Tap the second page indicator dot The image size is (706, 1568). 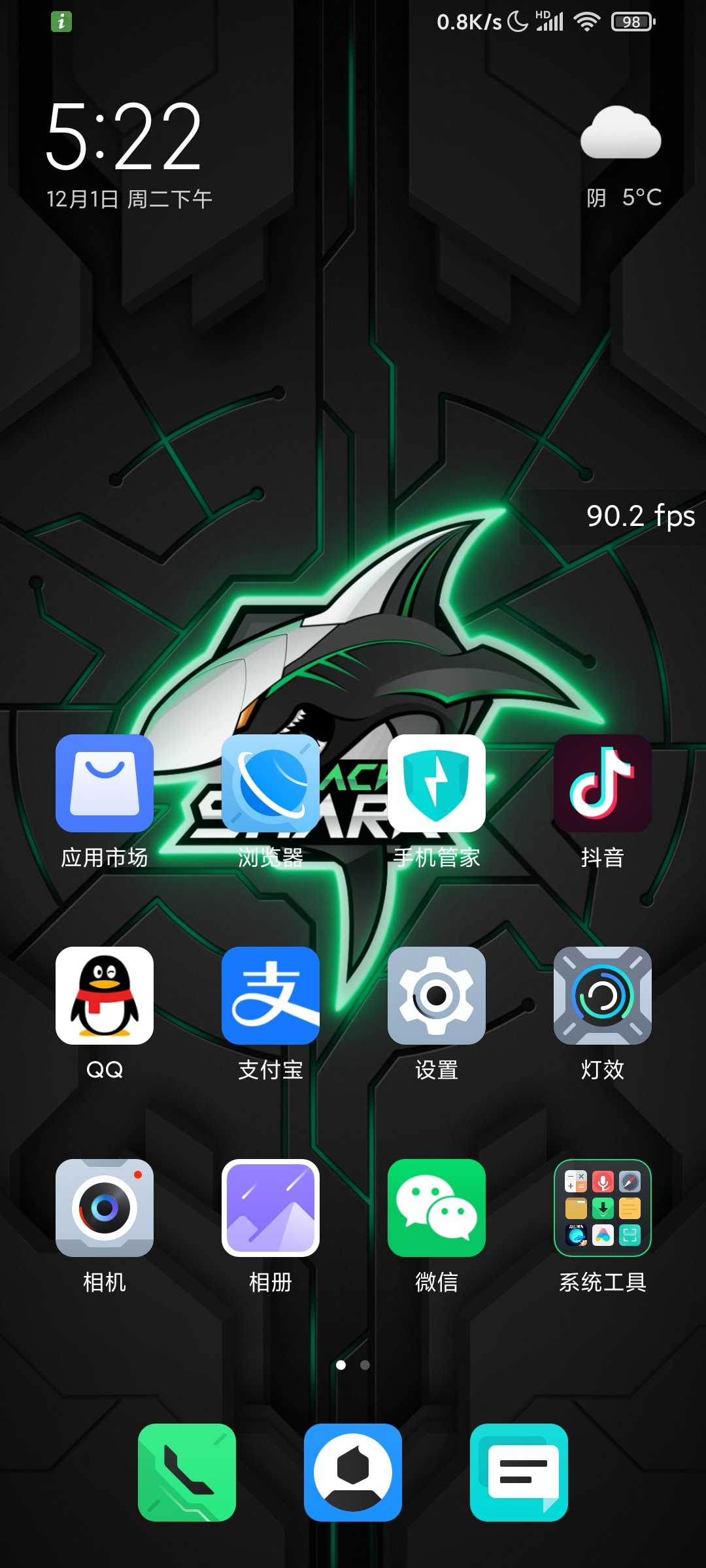coord(365,1365)
